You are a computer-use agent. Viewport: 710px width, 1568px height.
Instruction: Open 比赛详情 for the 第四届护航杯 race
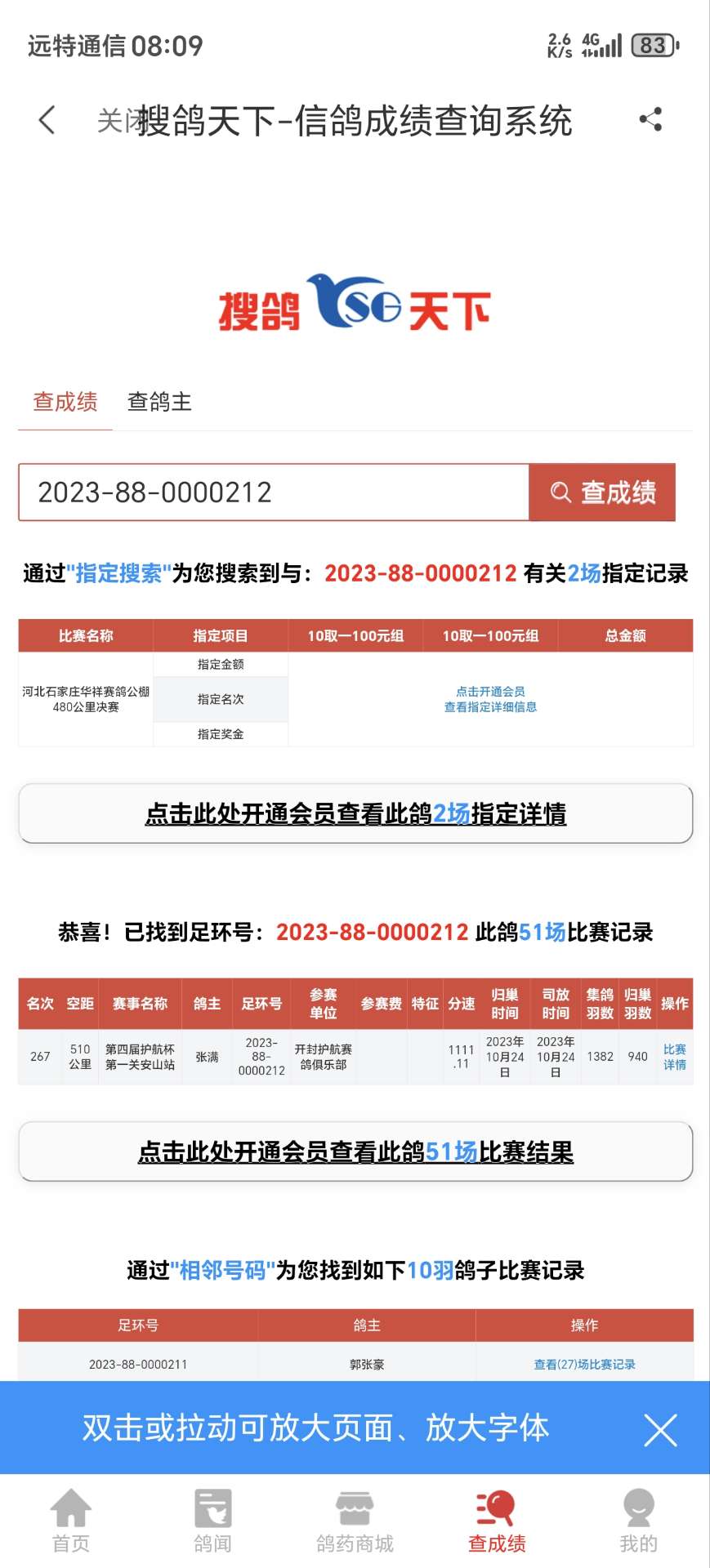[674, 1057]
